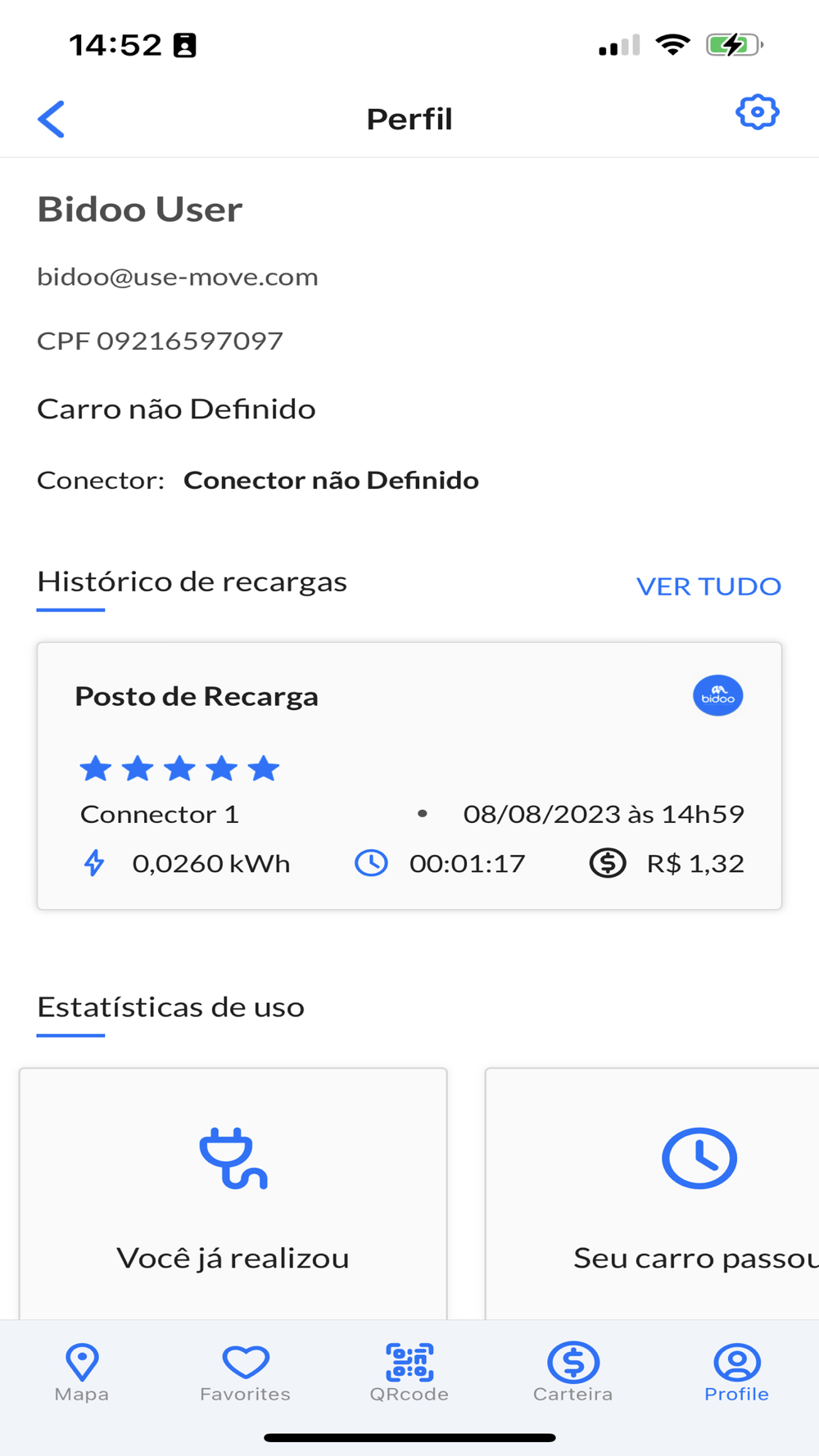Open the settings gear icon
Viewport: 819px width, 1456px height.
point(757,113)
